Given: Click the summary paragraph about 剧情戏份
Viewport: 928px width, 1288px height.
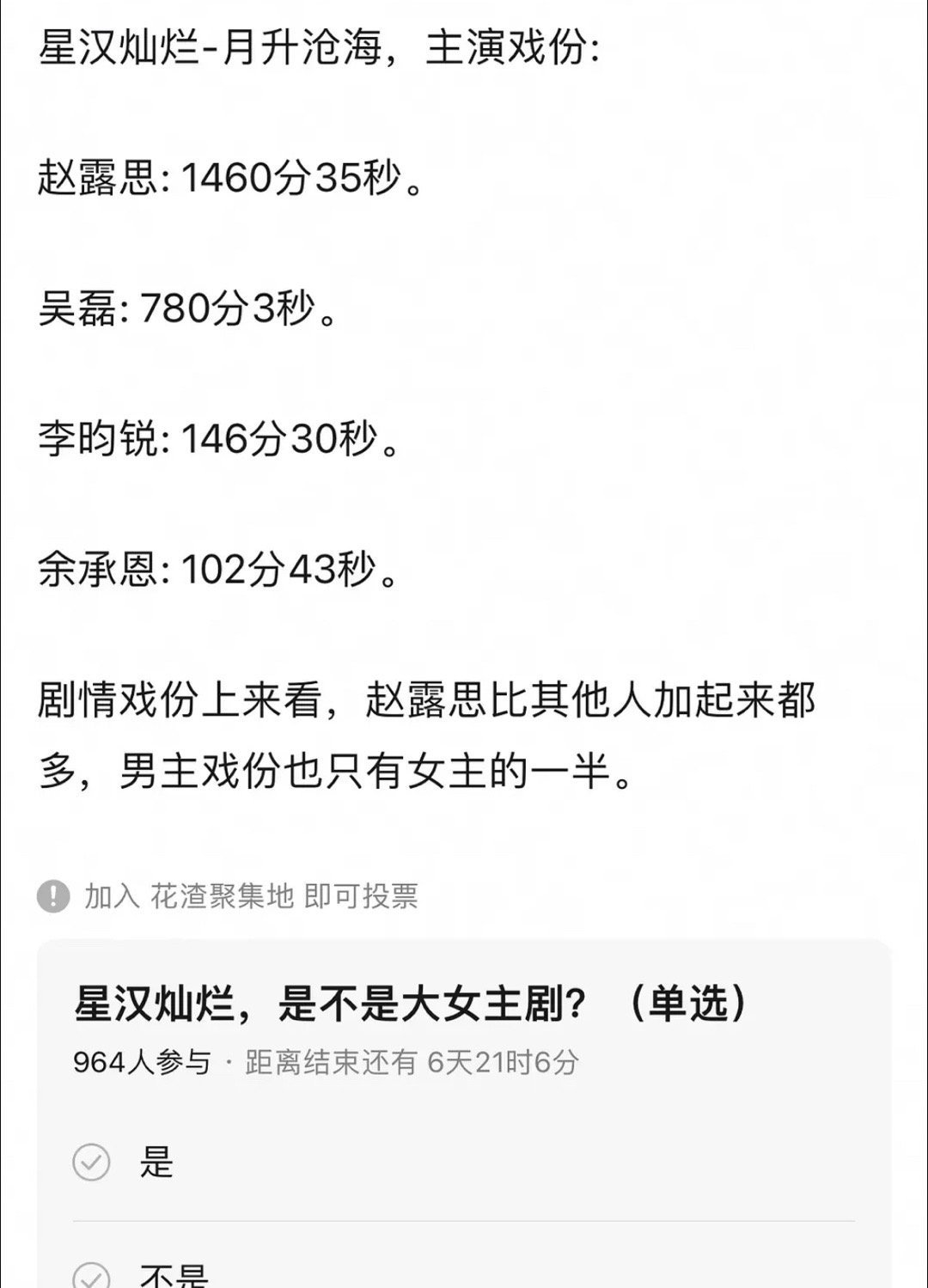Looking at the screenshot, I should coord(430,735).
